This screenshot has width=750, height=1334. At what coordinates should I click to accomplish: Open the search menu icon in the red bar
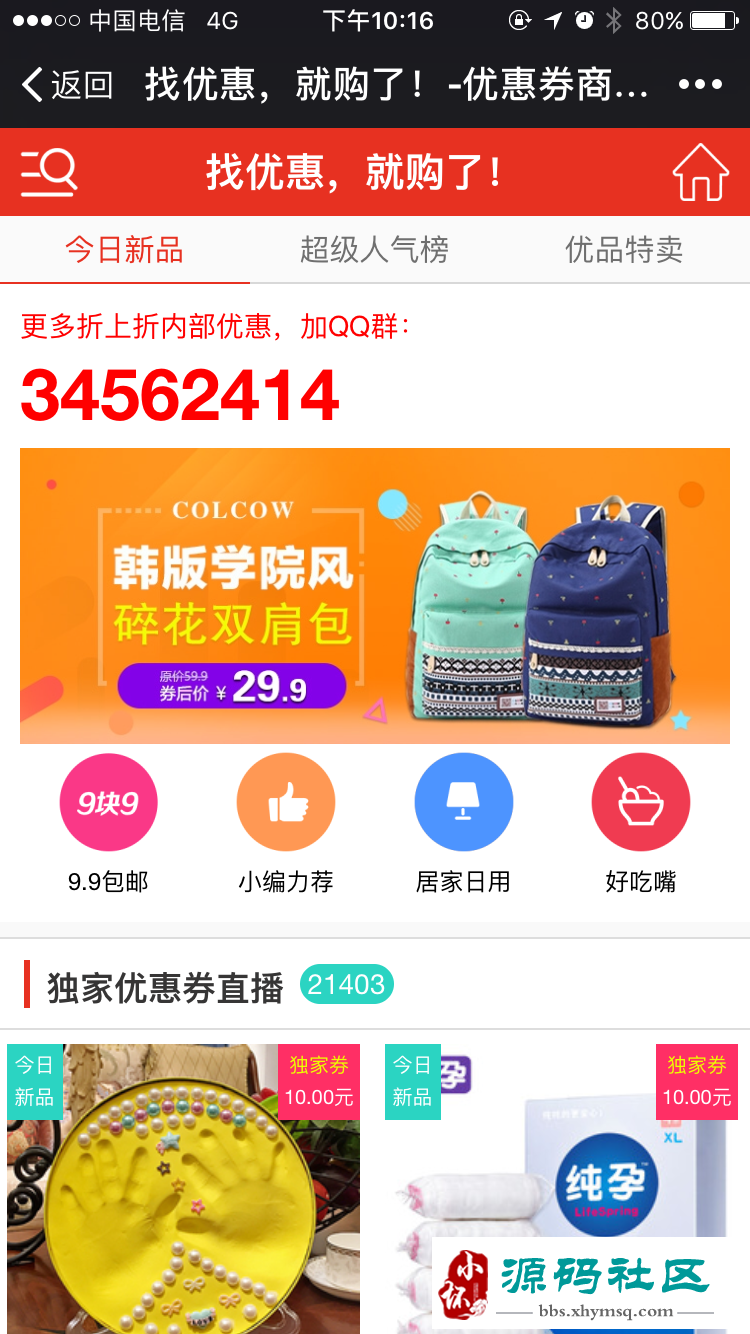[49, 173]
